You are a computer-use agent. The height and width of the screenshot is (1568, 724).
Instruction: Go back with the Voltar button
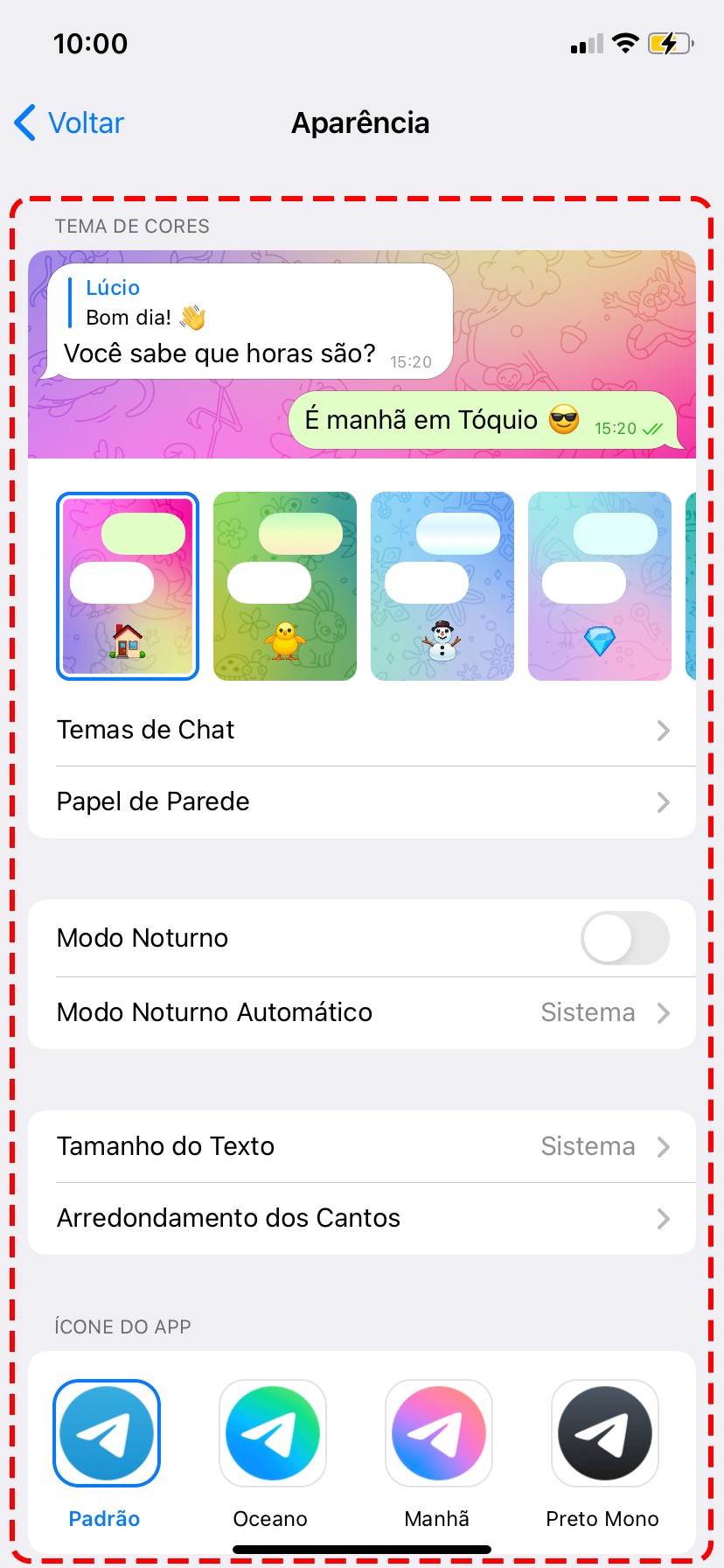click(70, 123)
